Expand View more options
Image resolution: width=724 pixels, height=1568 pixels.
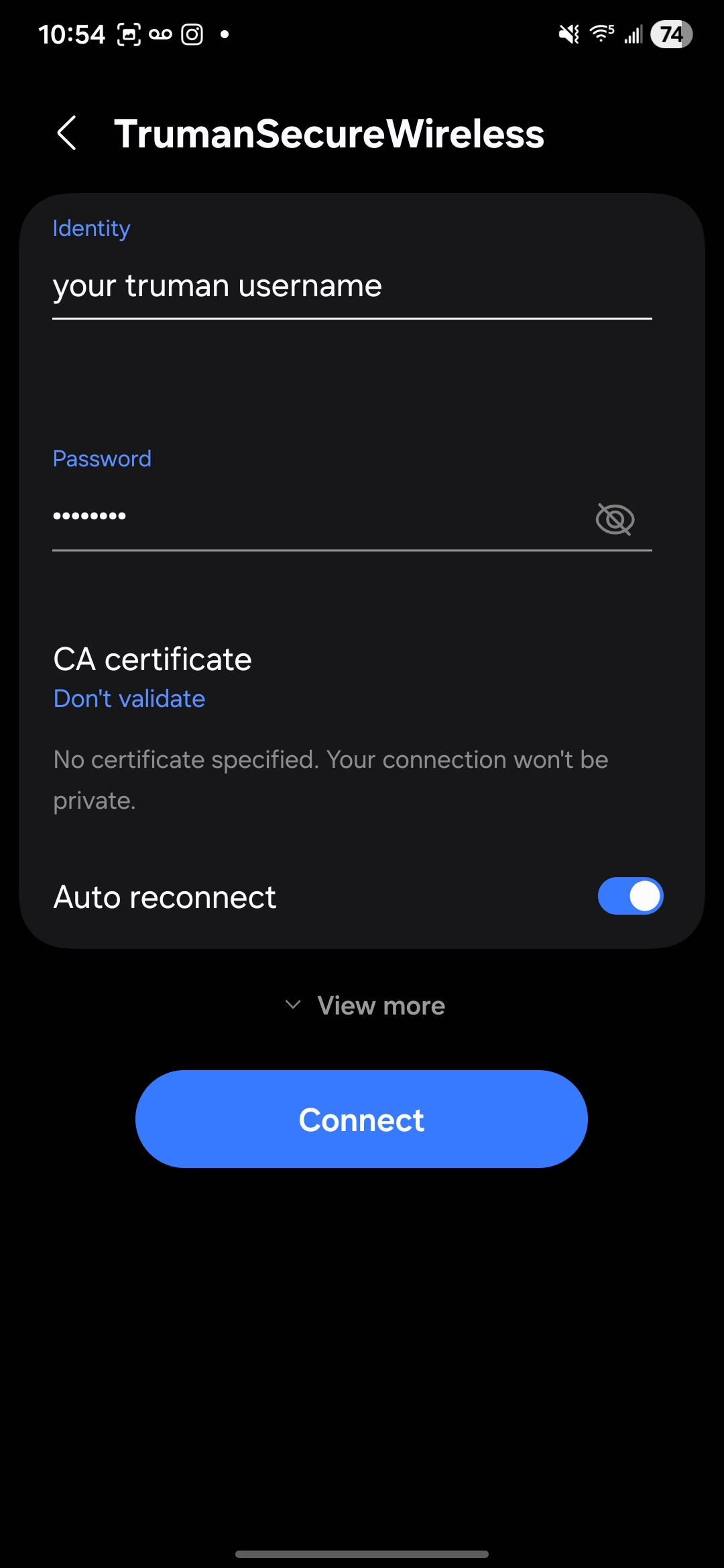(365, 1006)
